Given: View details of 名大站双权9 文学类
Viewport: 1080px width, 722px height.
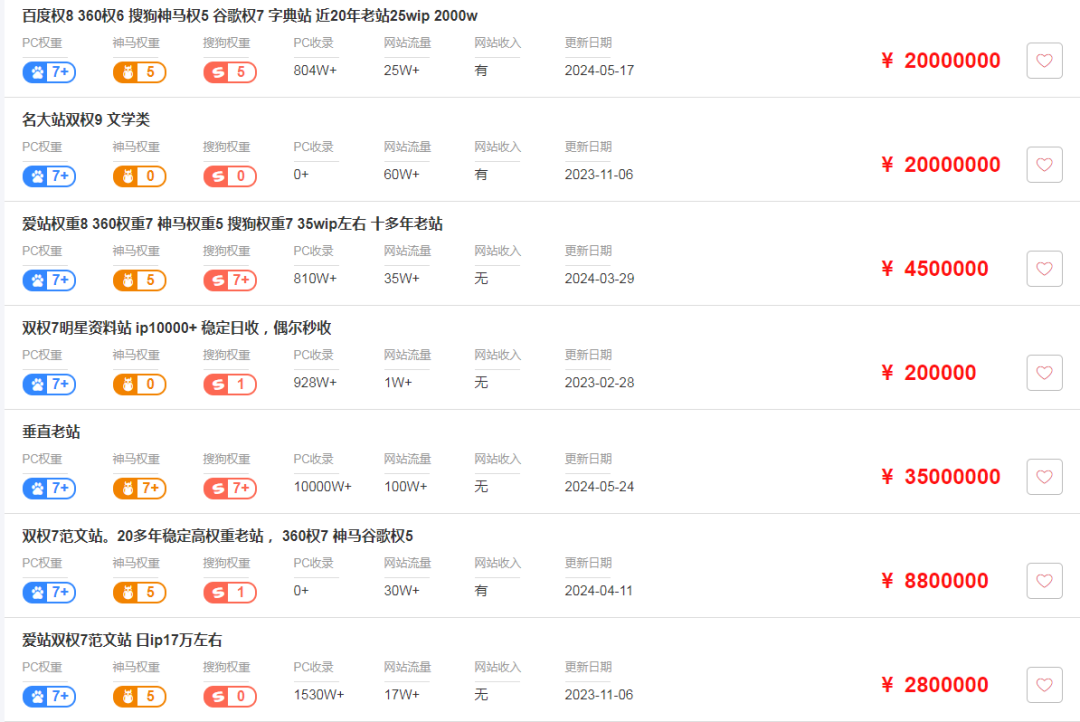Looking at the screenshot, I should tap(86, 120).
